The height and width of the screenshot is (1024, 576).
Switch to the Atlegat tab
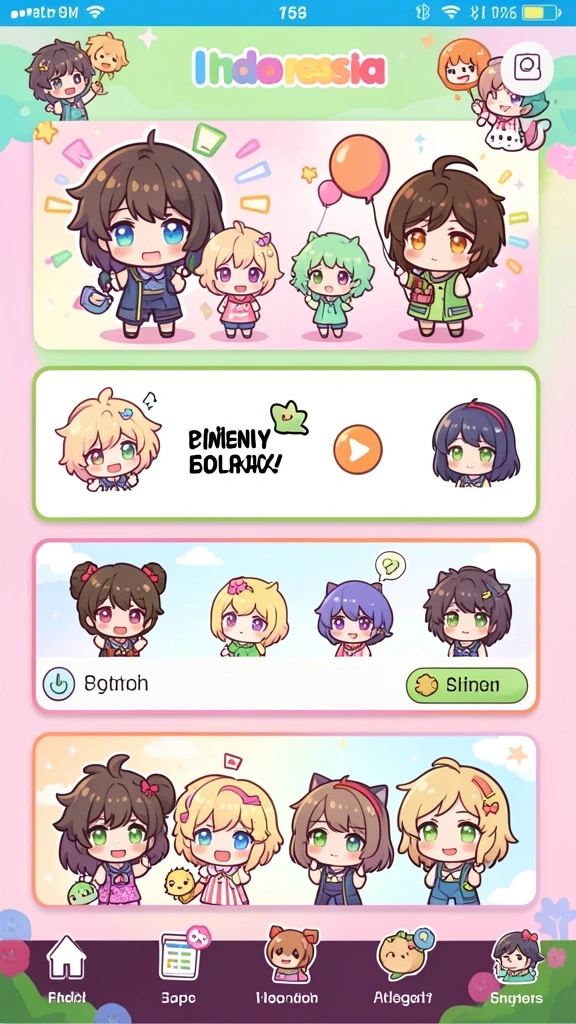[x=402, y=969]
